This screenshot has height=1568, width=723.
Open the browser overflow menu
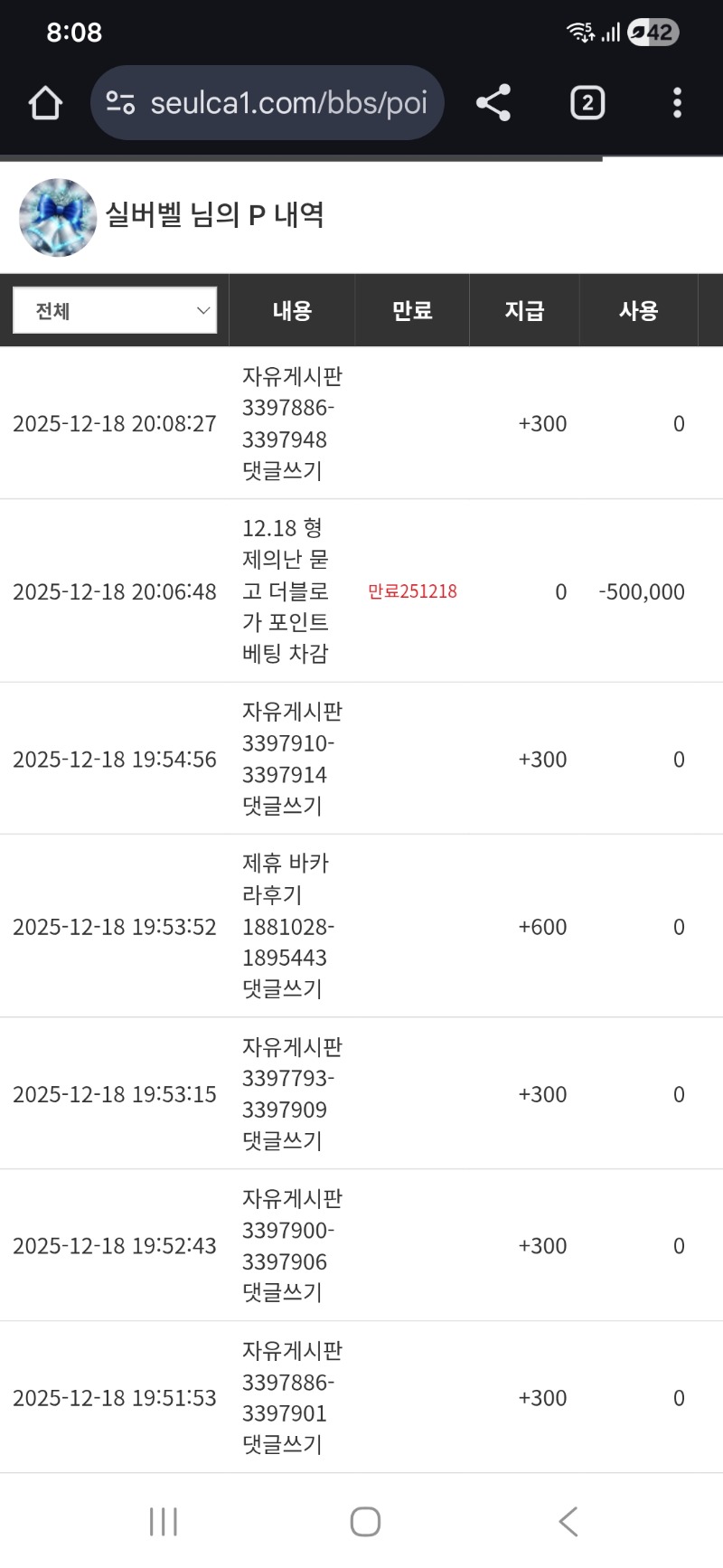677,103
